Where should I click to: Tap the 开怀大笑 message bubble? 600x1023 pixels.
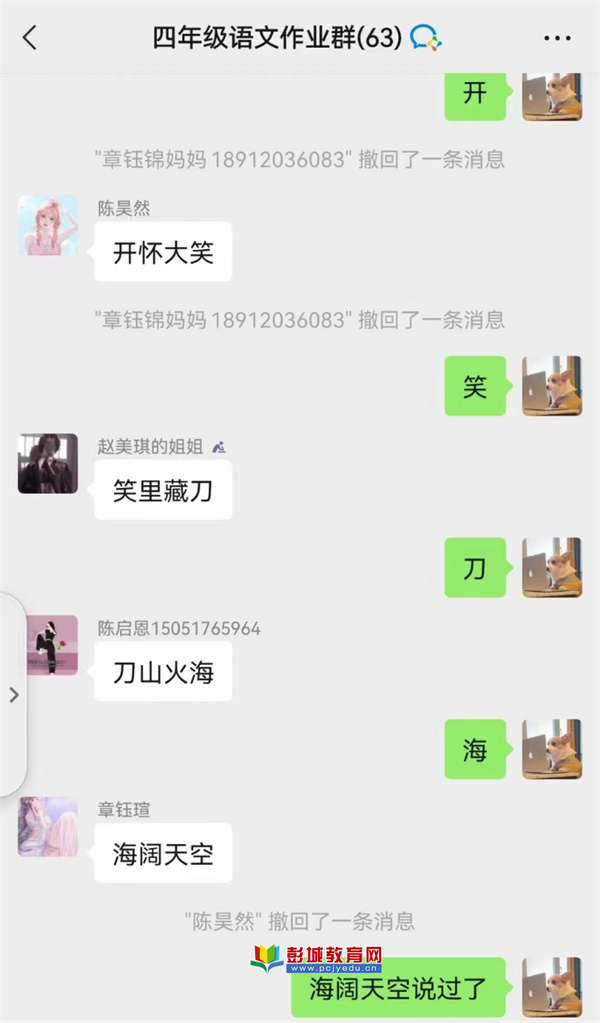coord(163,253)
